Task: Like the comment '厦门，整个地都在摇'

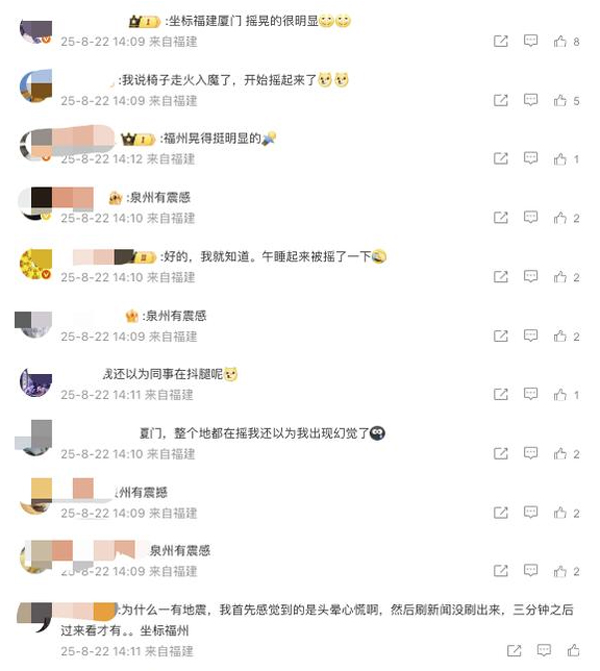Action: point(560,454)
